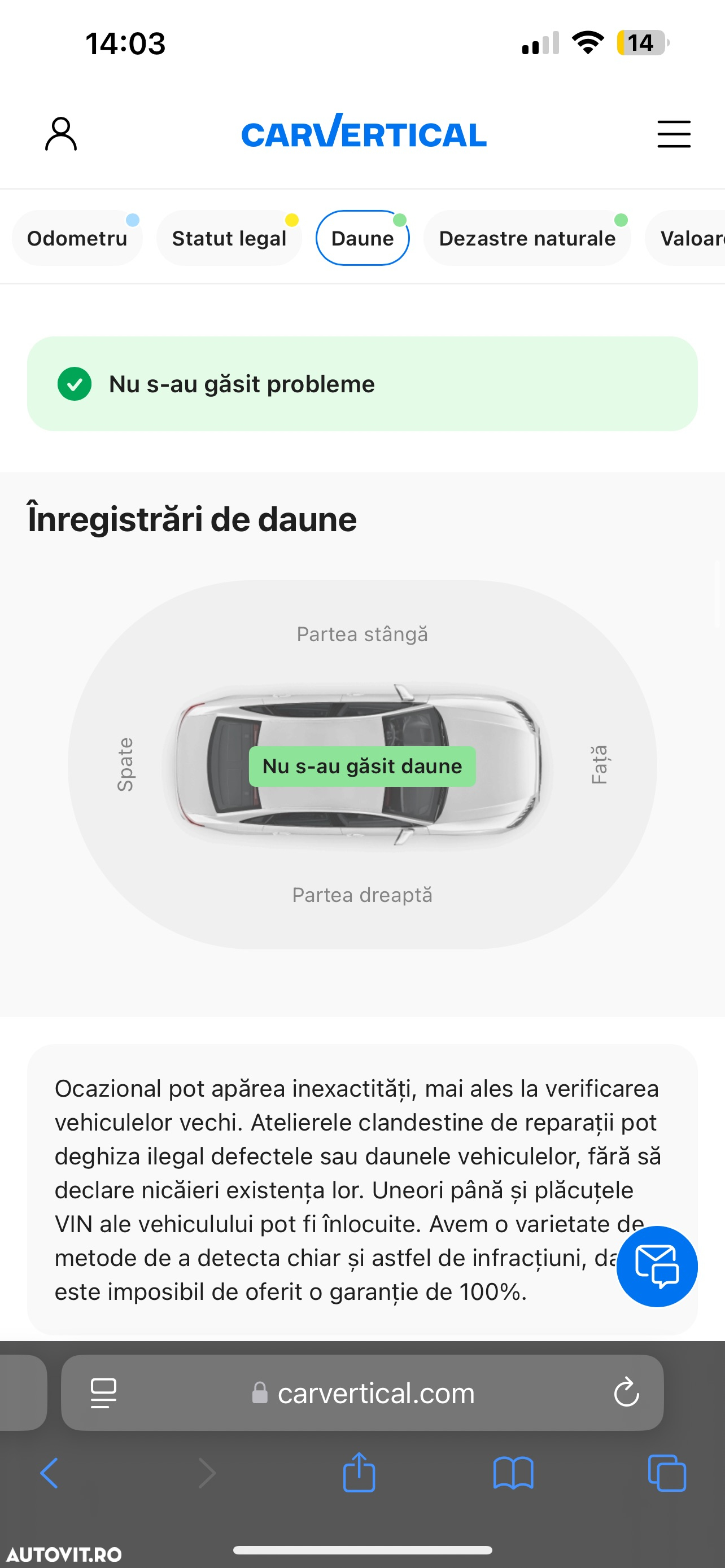725x1568 pixels.
Task: Tap the carvertical.com address bar
Action: click(375, 1392)
